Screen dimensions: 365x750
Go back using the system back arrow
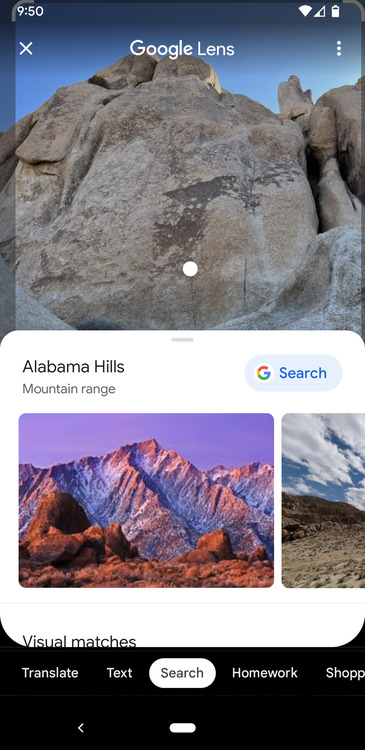pos(81,728)
